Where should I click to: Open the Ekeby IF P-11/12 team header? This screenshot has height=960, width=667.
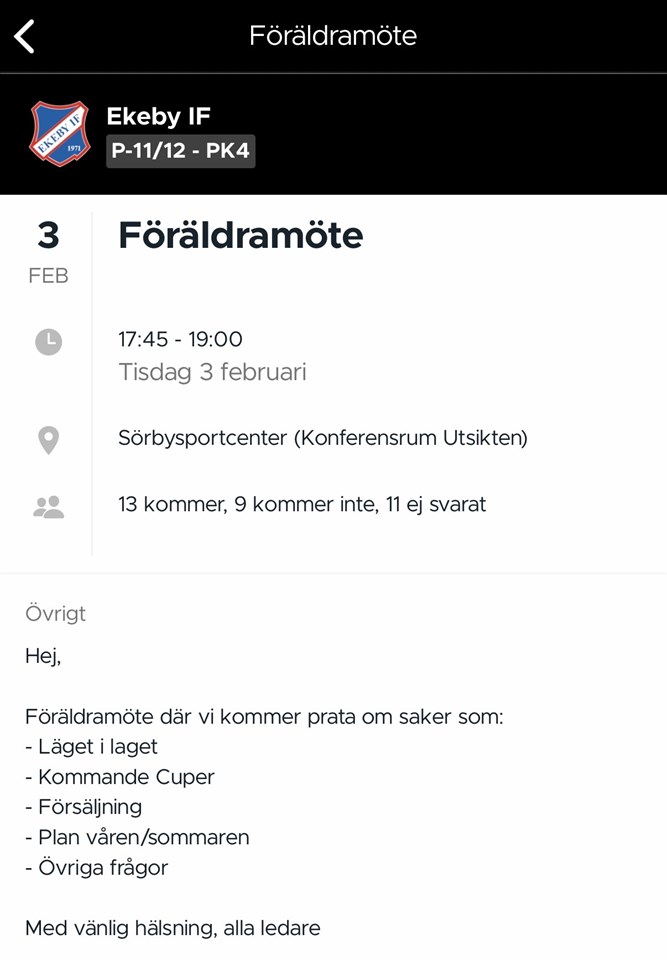point(180,134)
